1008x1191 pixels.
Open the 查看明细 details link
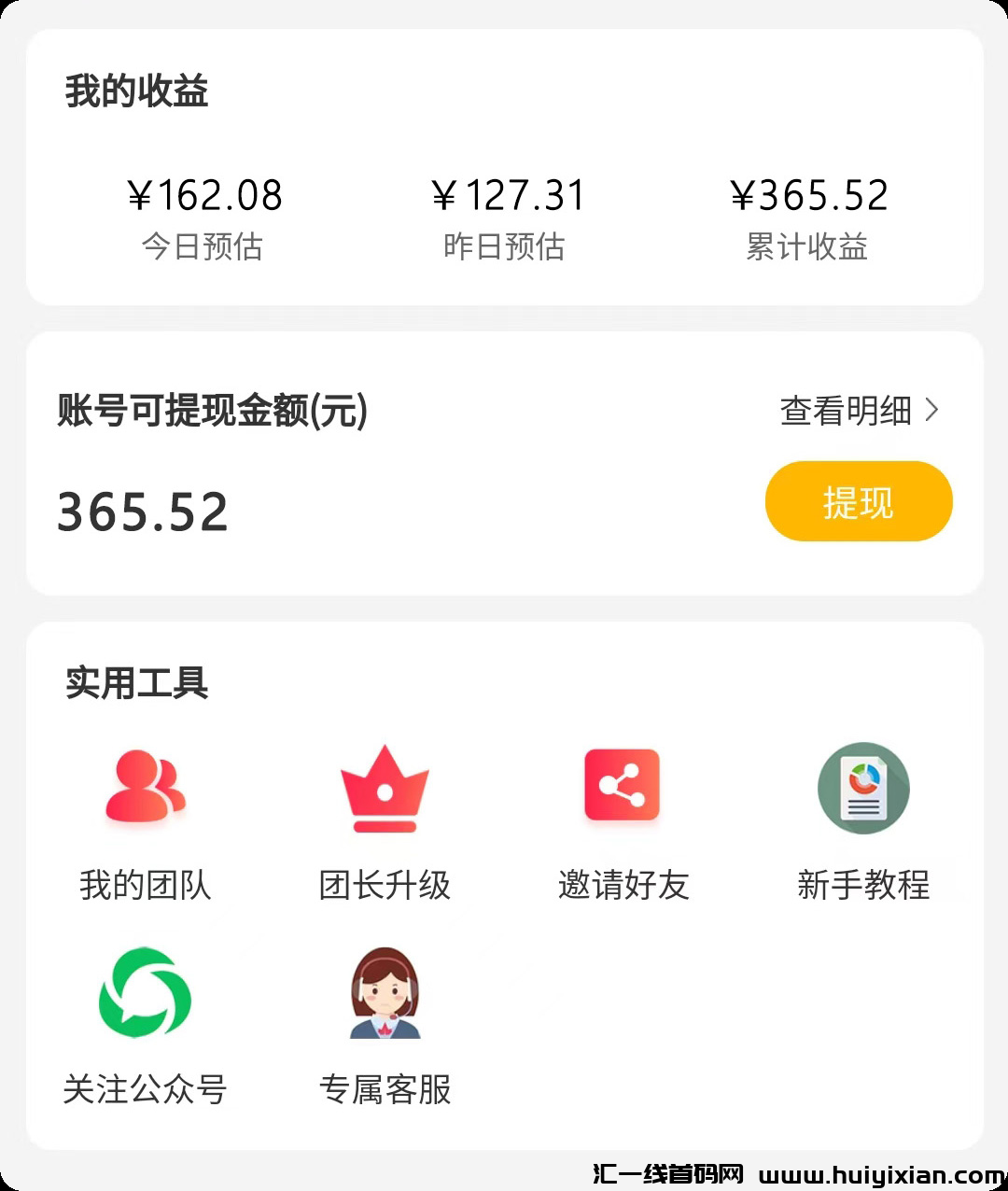pyautogui.click(x=846, y=410)
